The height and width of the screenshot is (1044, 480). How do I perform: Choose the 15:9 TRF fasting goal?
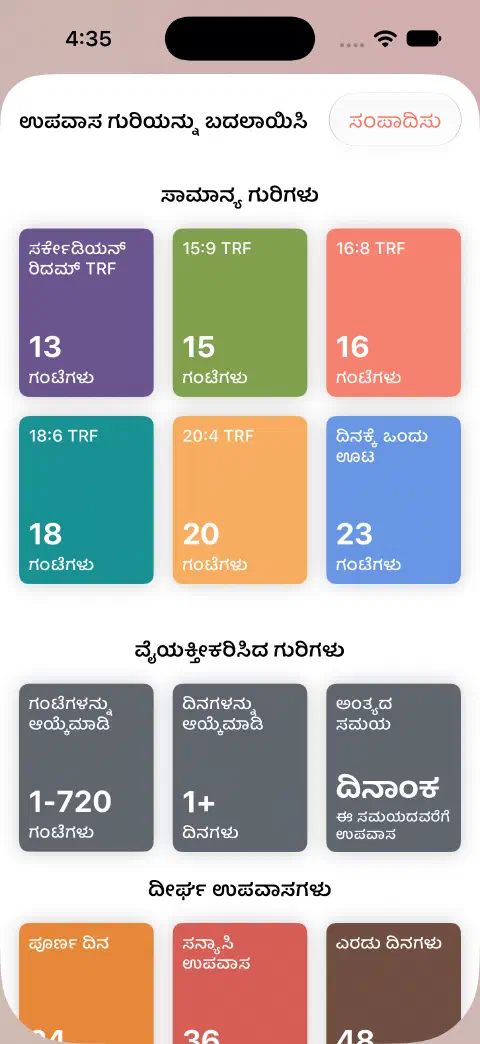[240, 313]
